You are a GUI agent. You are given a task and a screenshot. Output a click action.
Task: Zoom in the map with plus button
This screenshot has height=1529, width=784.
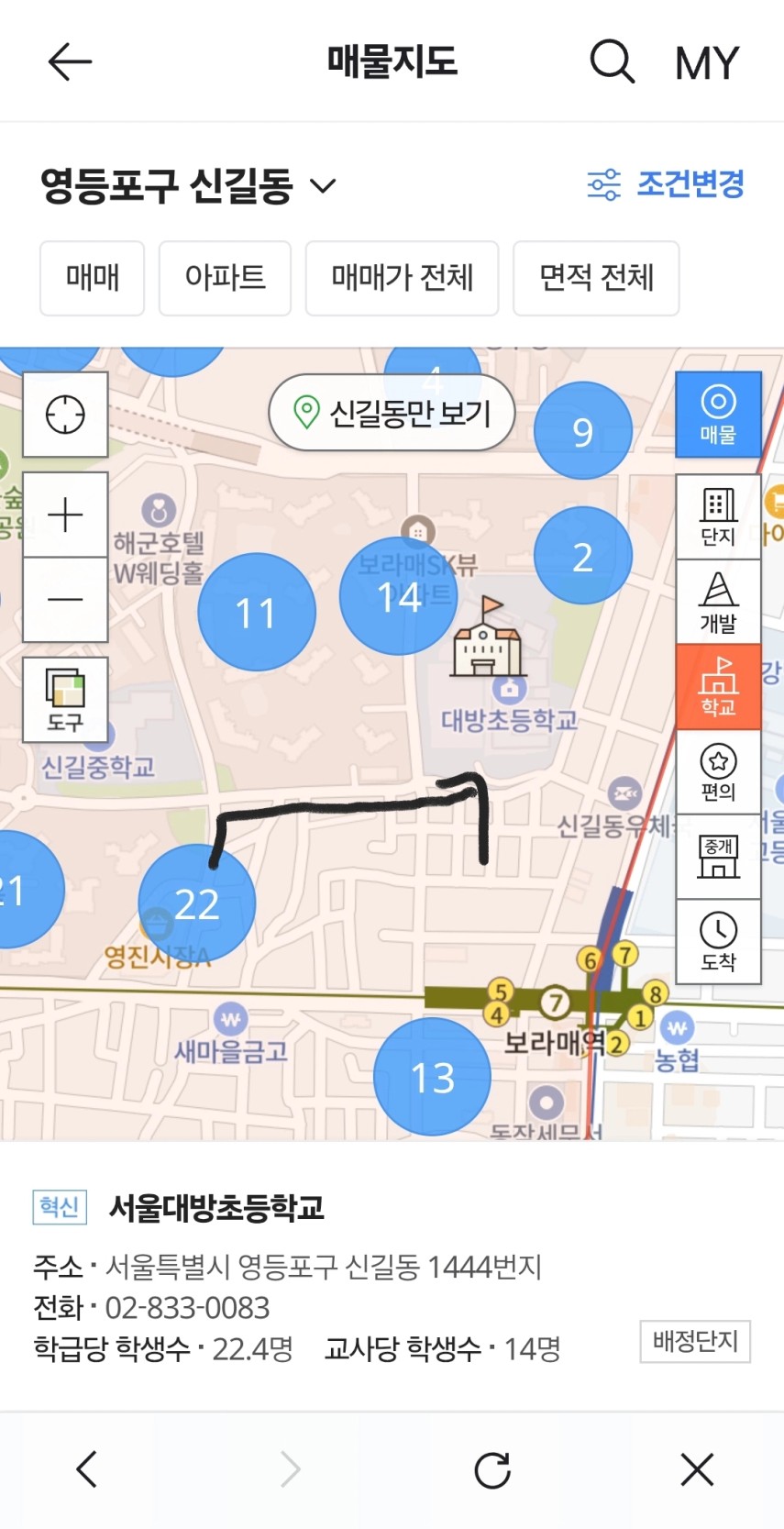[x=65, y=515]
